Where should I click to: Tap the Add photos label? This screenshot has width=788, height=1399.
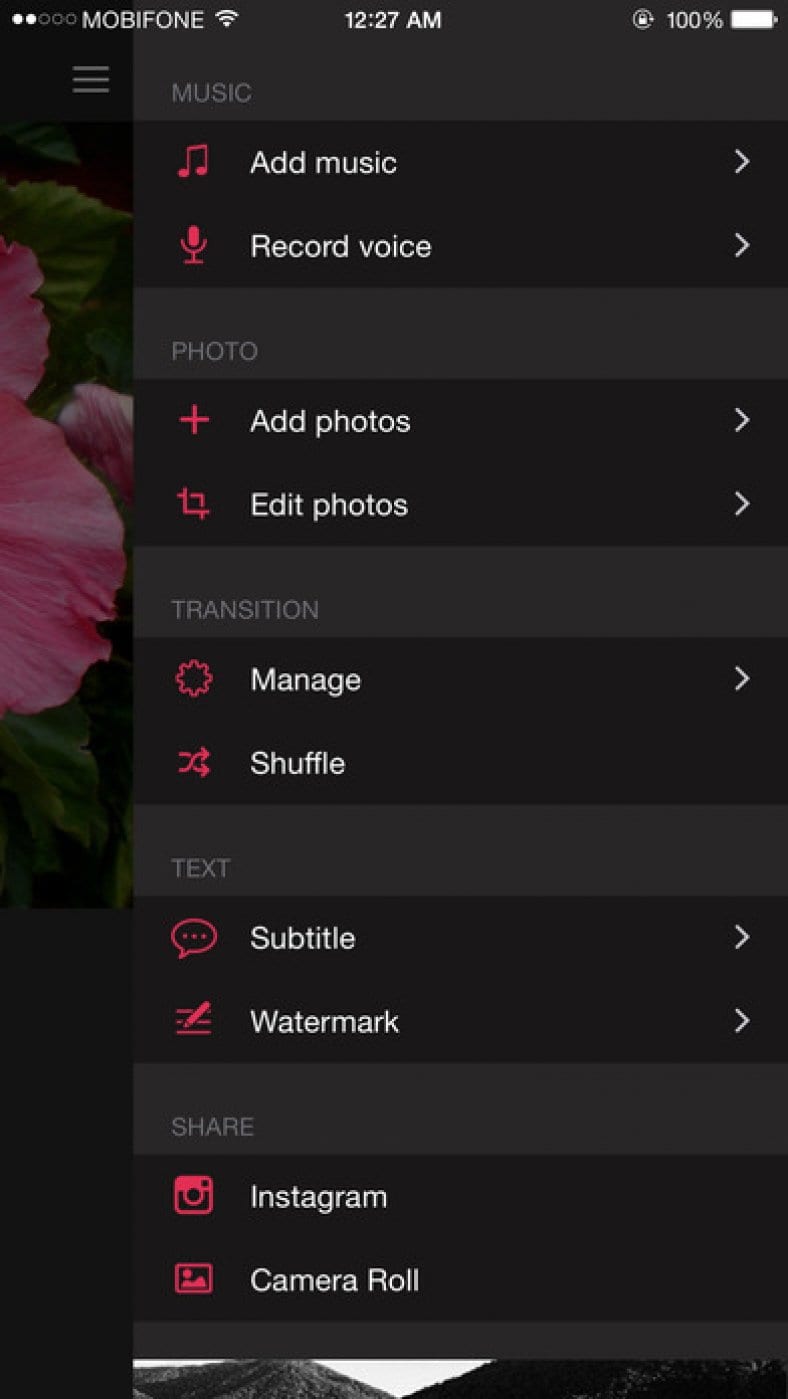[x=329, y=421]
